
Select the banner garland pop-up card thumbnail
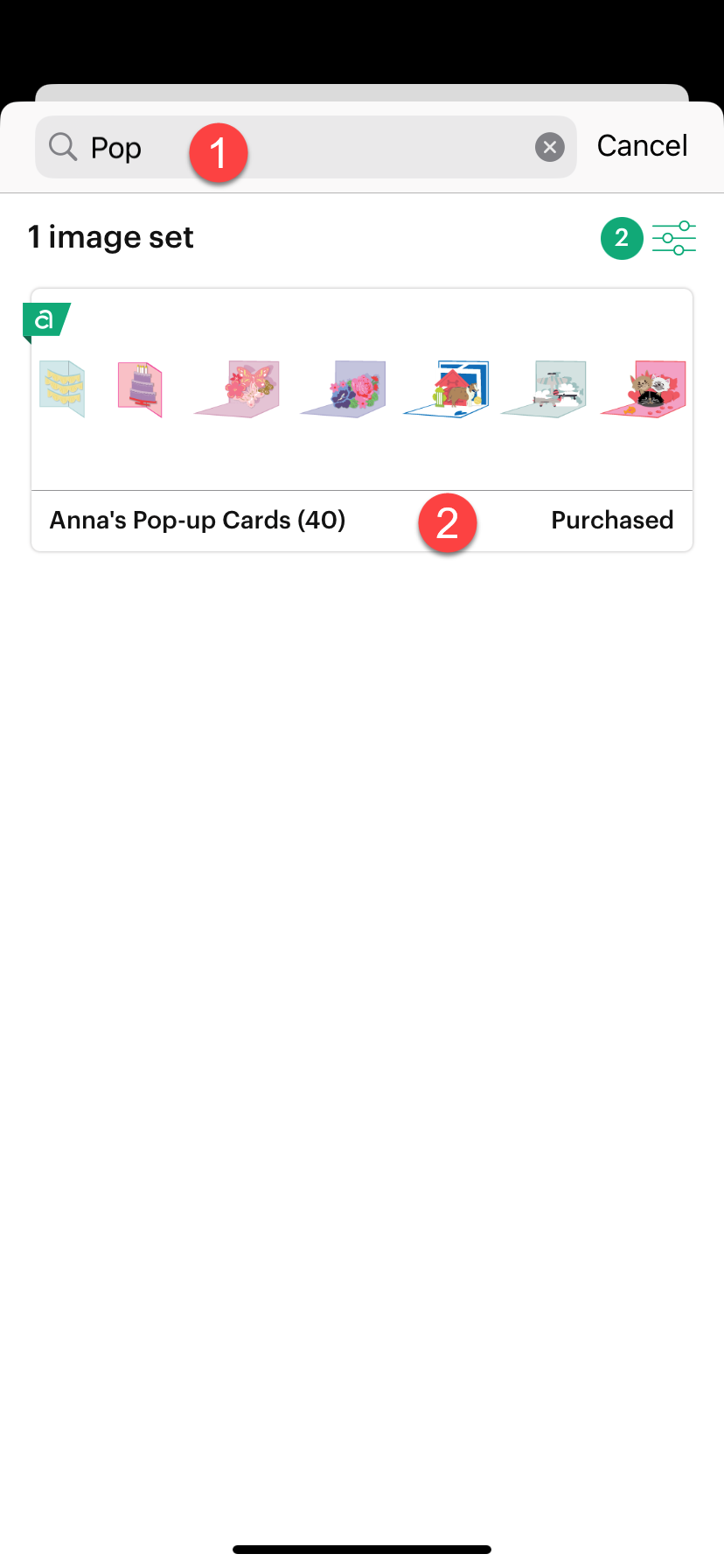click(61, 388)
